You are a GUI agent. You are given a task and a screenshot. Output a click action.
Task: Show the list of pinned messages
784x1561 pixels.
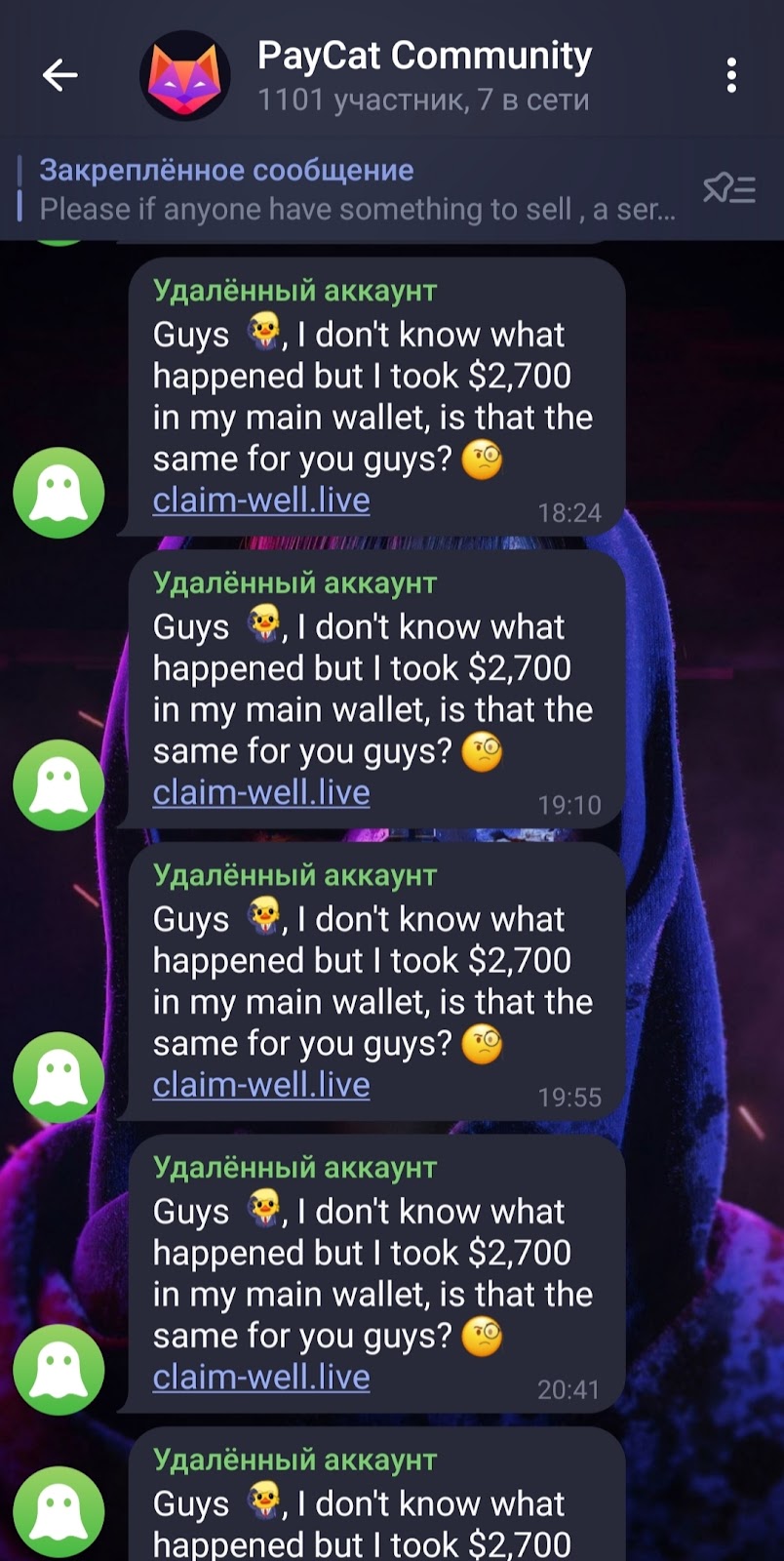tap(729, 188)
